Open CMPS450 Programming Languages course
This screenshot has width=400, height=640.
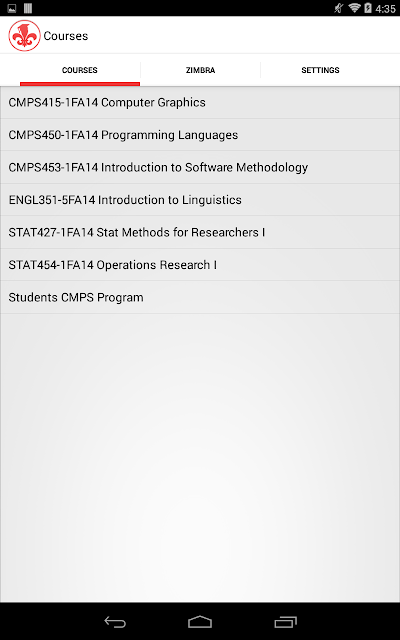coord(200,135)
